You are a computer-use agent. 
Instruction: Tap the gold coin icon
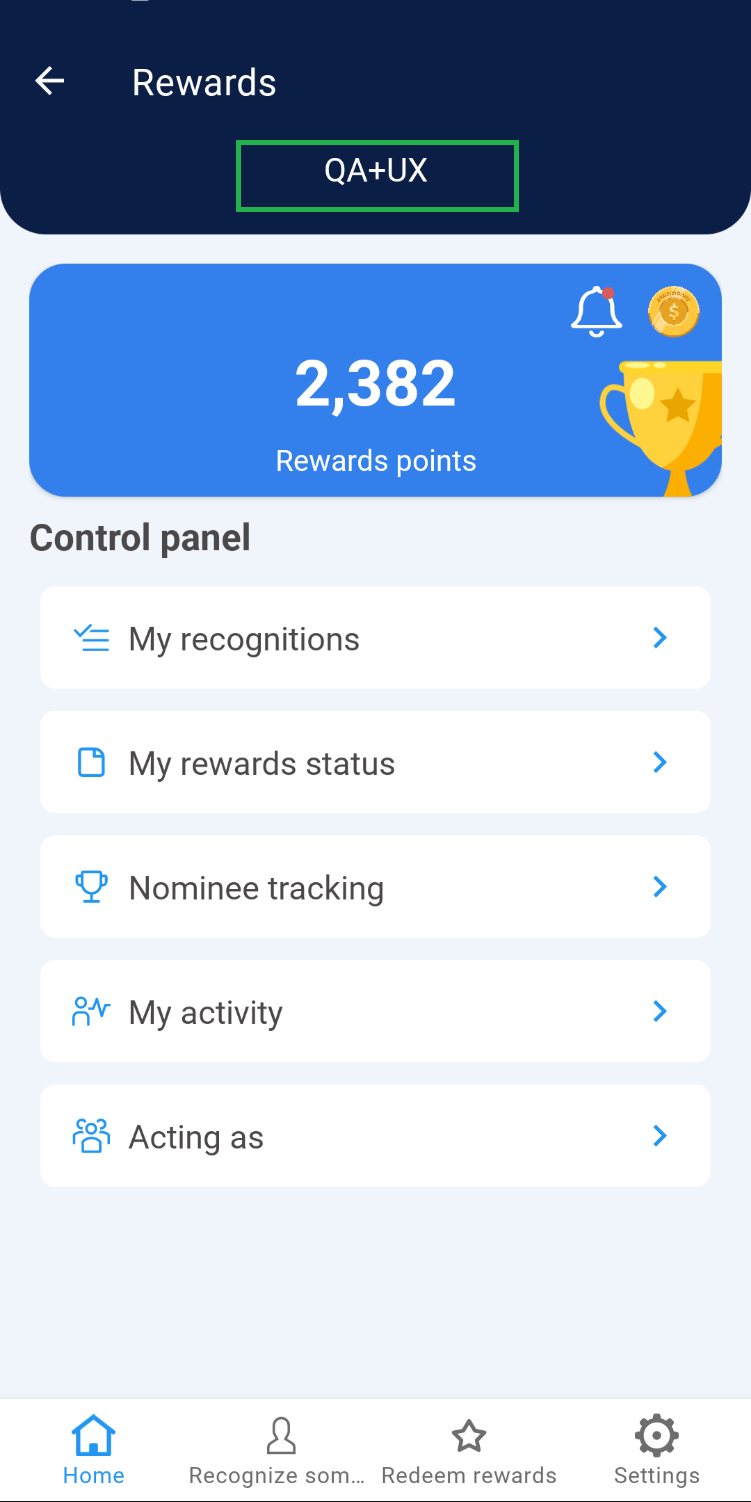point(673,311)
